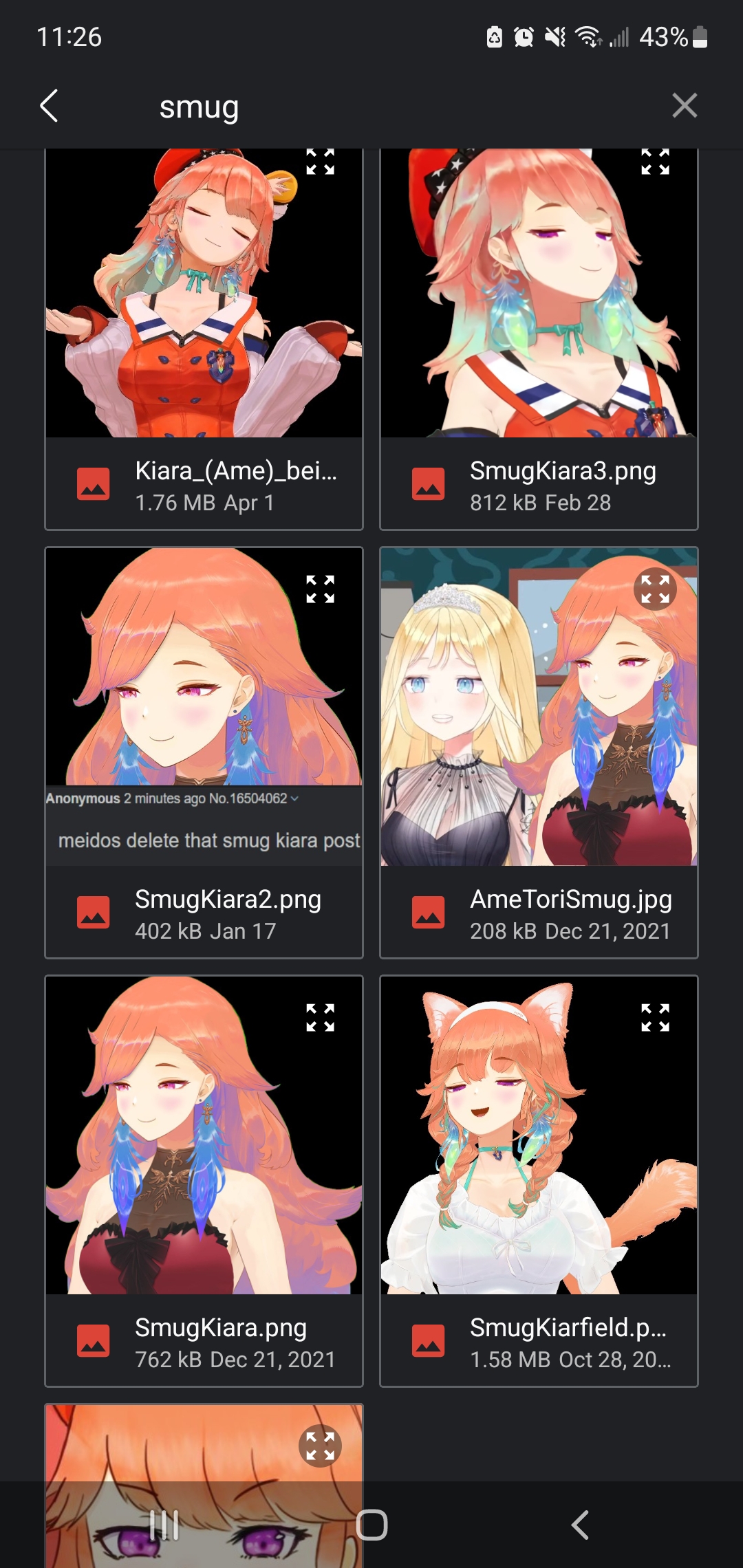The height and width of the screenshot is (1568, 743).
Task: Expand preview of the bottom partial image
Action: [x=320, y=1446]
